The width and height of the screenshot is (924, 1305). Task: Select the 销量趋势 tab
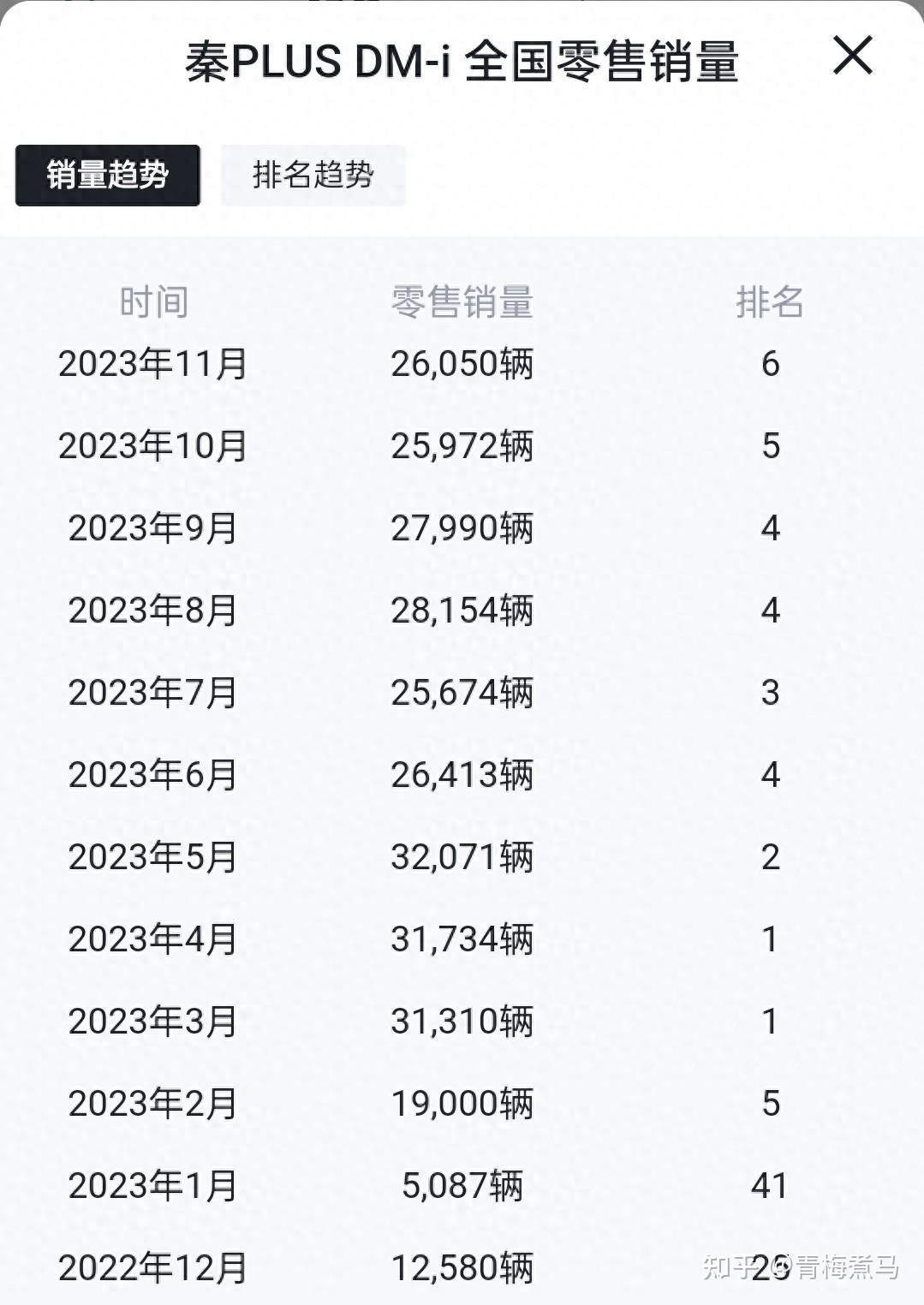(x=107, y=176)
